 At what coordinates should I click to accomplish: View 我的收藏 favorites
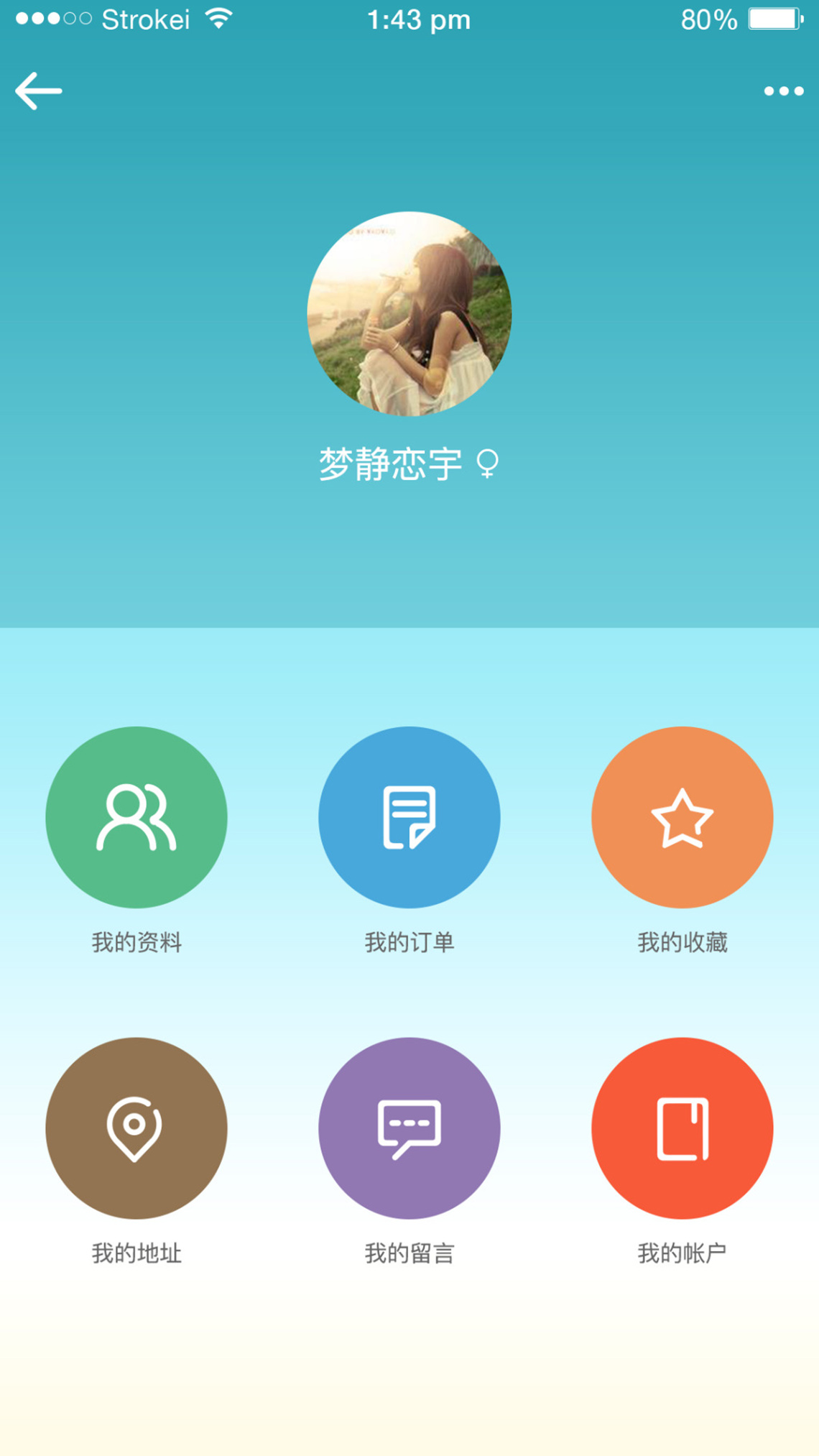(682, 818)
